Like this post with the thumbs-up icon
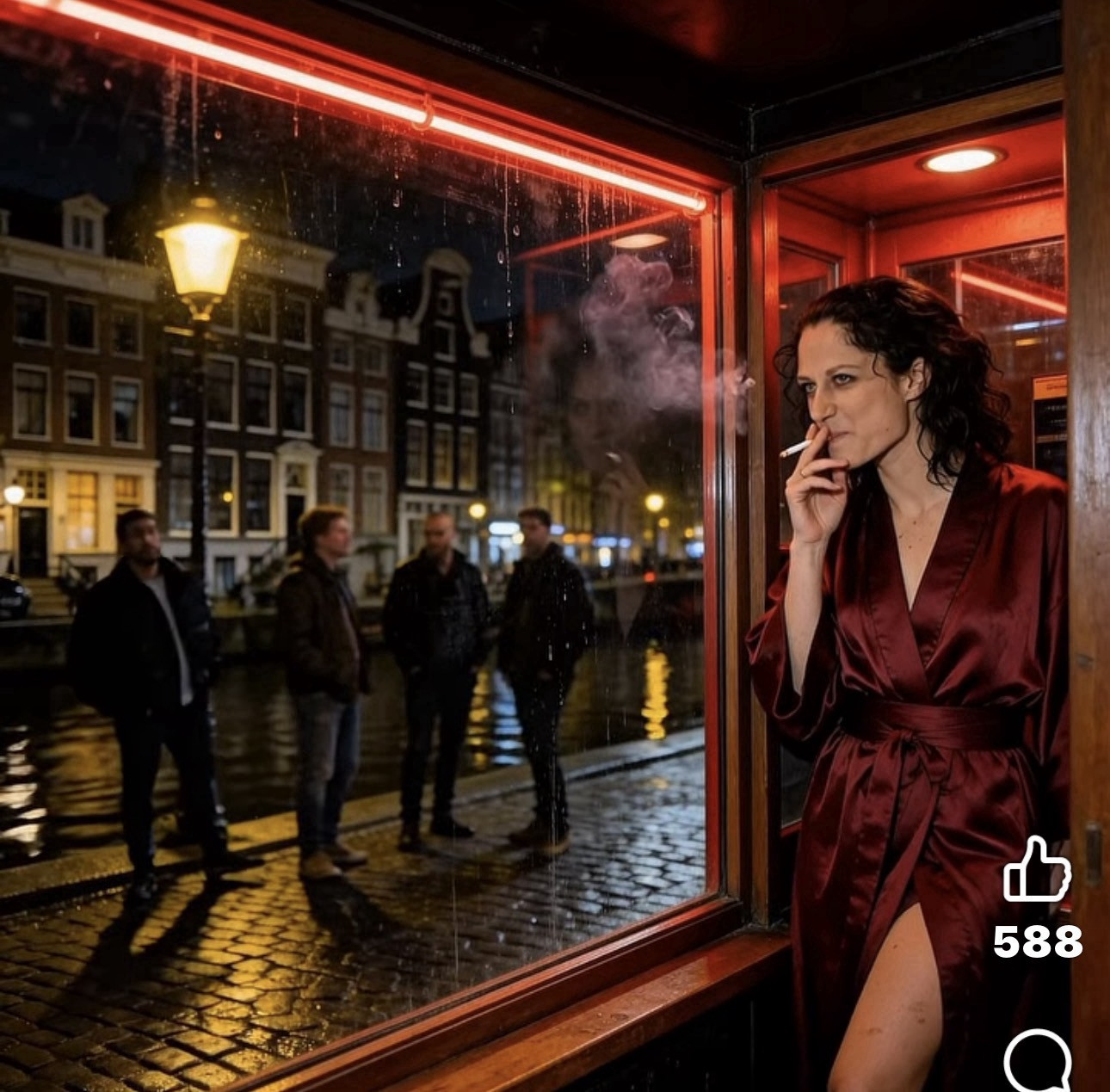 click(x=1037, y=870)
